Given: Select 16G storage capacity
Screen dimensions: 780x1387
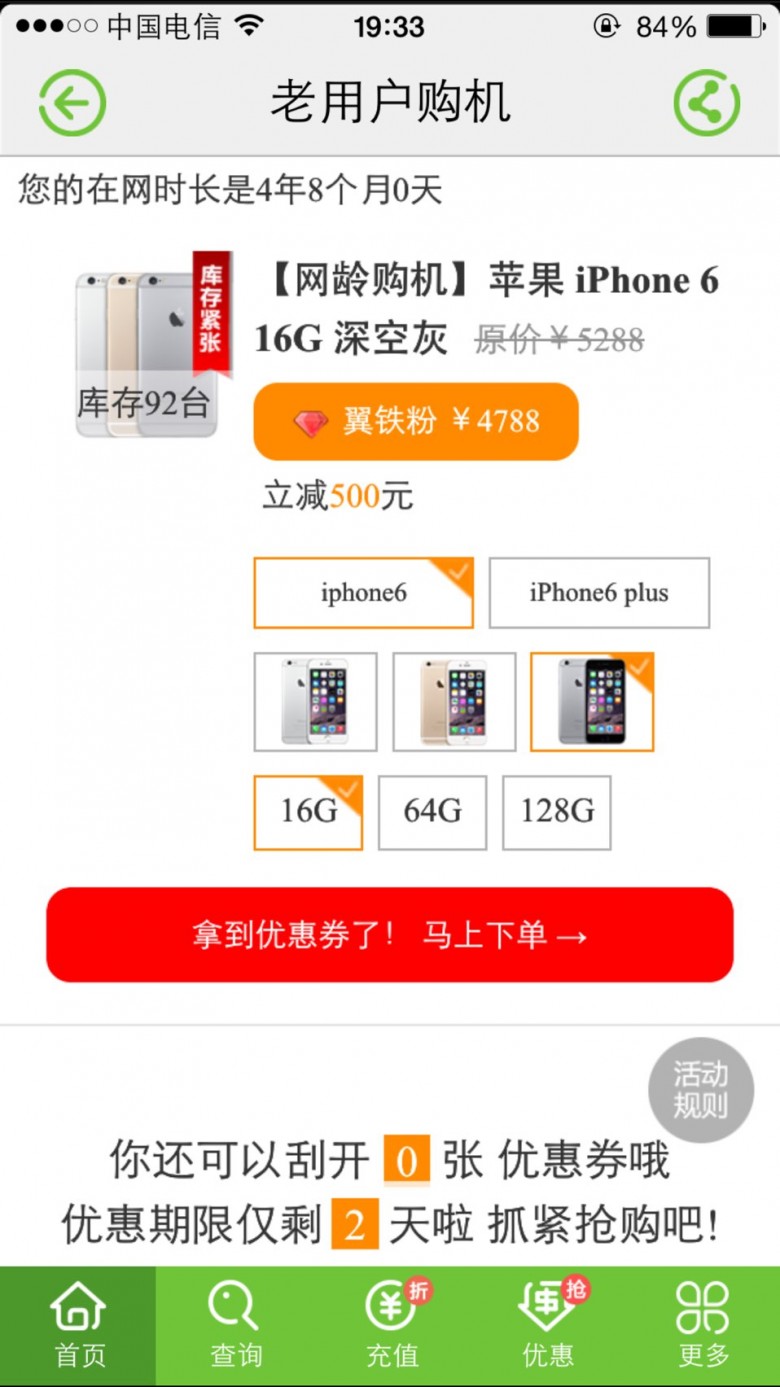Looking at the screenshot, I should tap(308, 812).
